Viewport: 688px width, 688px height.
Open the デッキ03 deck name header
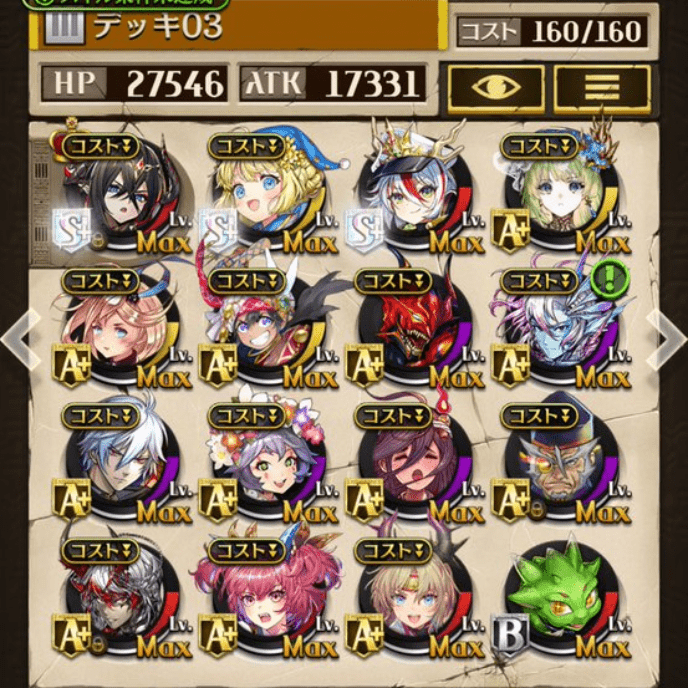coord(240,27)
